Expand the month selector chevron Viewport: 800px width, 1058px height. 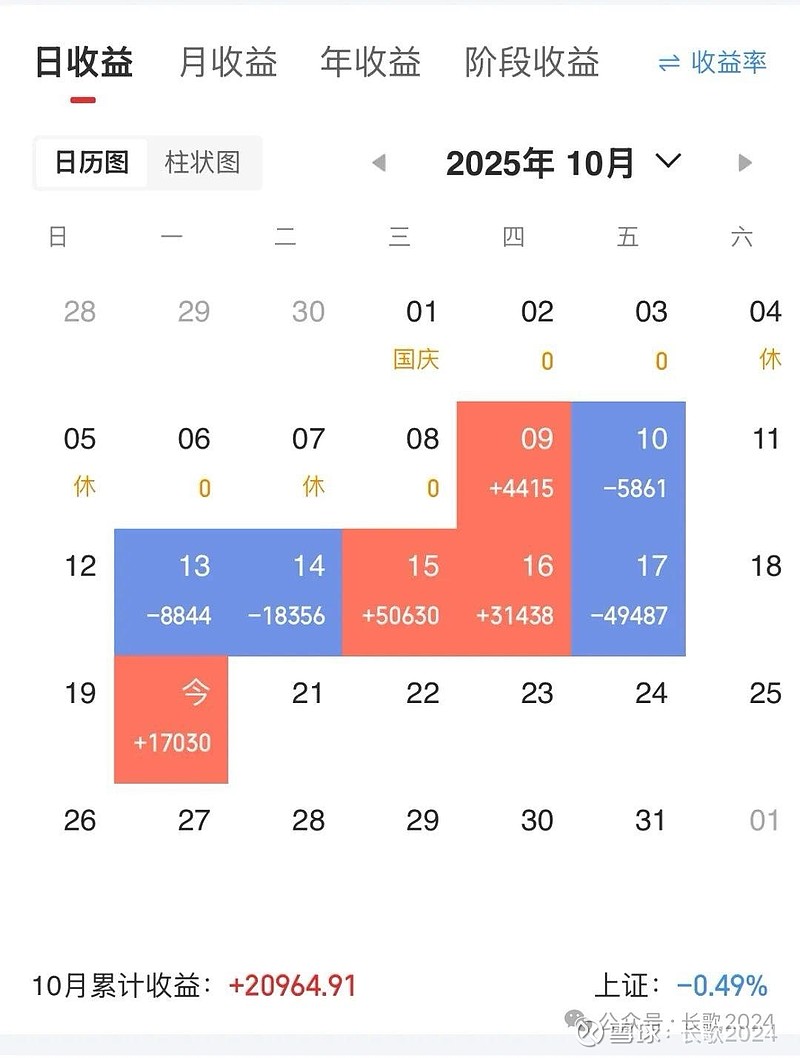coord(668,162)
